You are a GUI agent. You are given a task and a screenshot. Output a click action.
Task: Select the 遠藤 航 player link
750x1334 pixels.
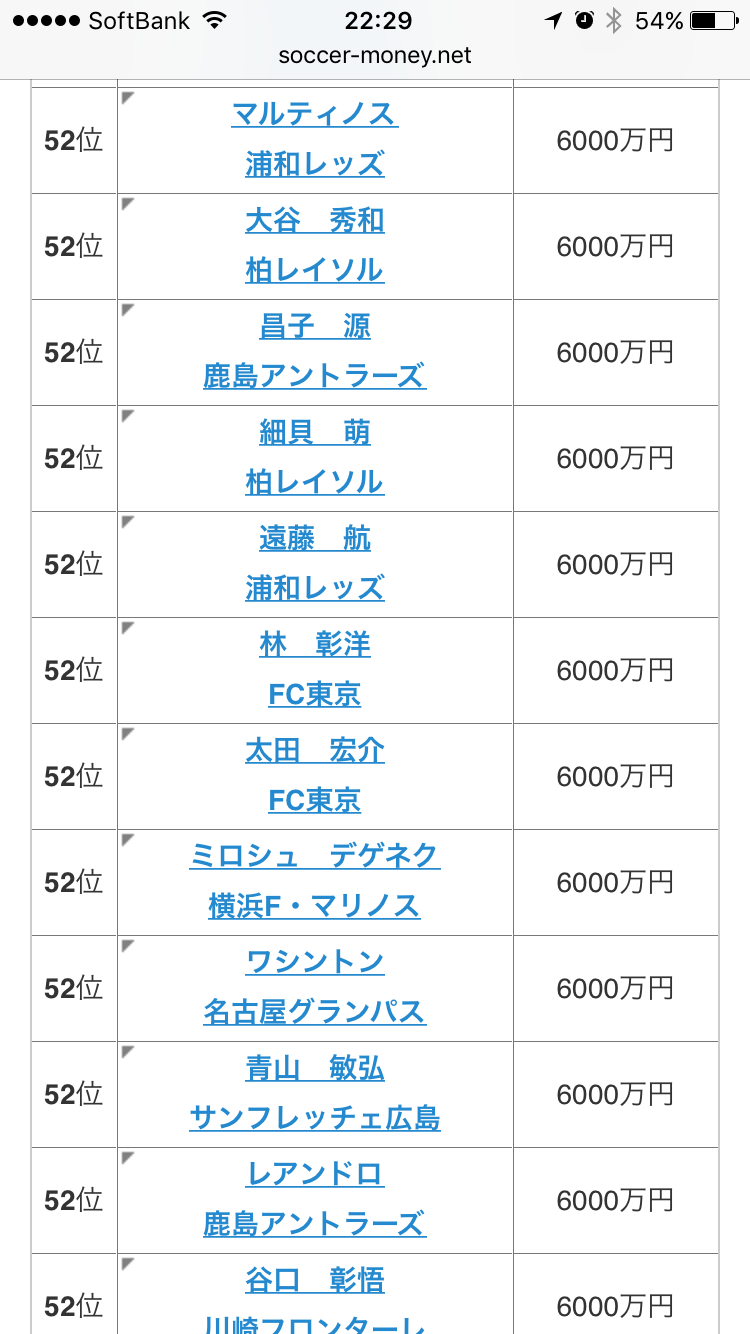(x=315, y=538)
